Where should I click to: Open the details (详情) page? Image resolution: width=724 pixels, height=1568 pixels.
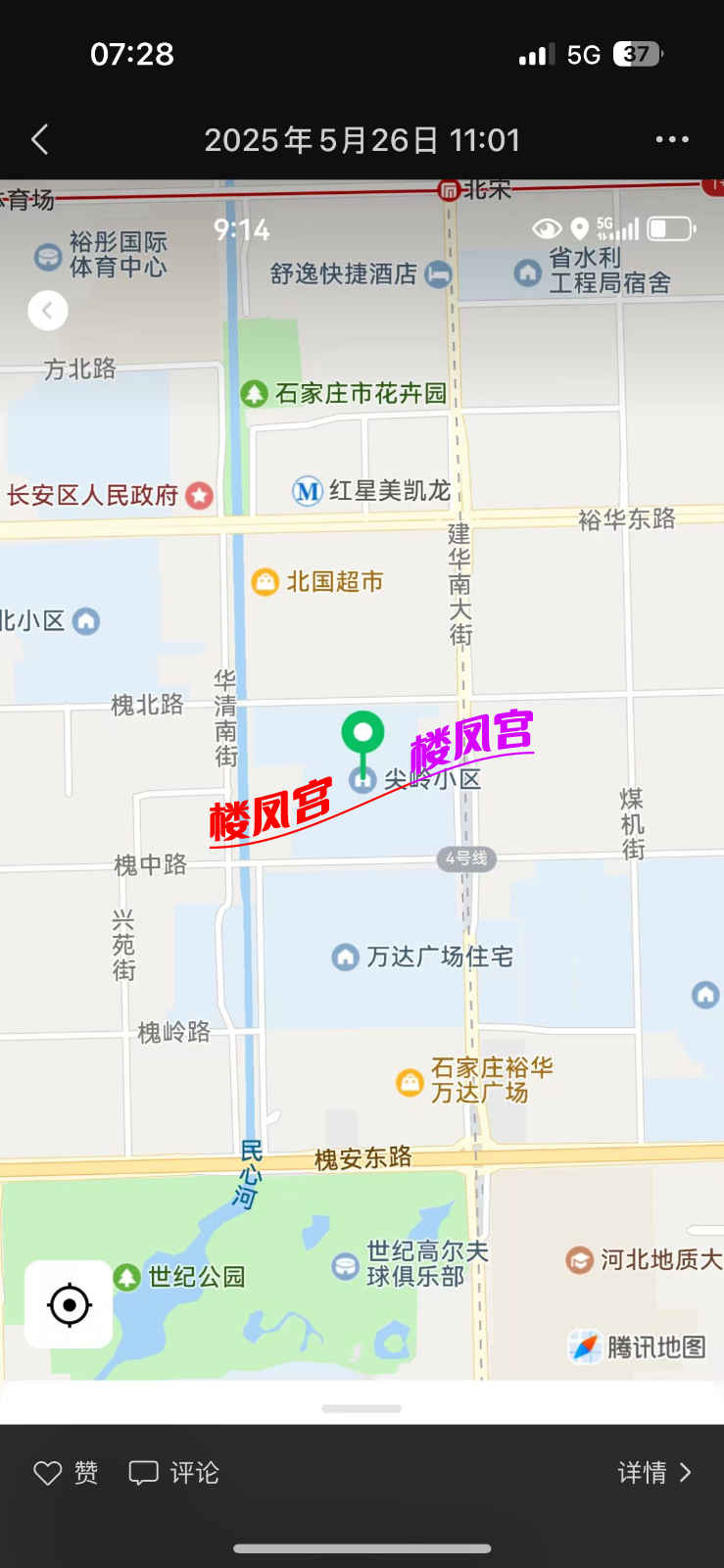click(x=654, y=1472)
